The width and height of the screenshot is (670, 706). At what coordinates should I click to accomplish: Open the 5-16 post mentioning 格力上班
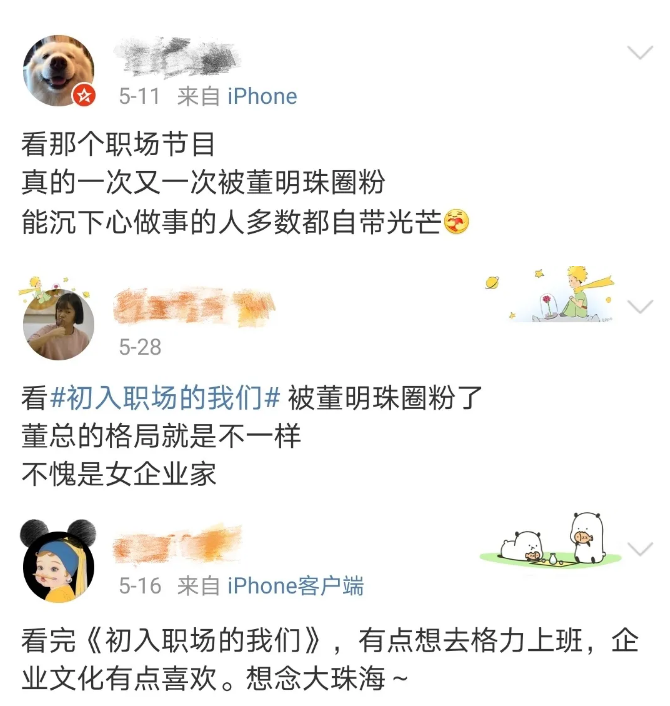click(x=330, y=660)
